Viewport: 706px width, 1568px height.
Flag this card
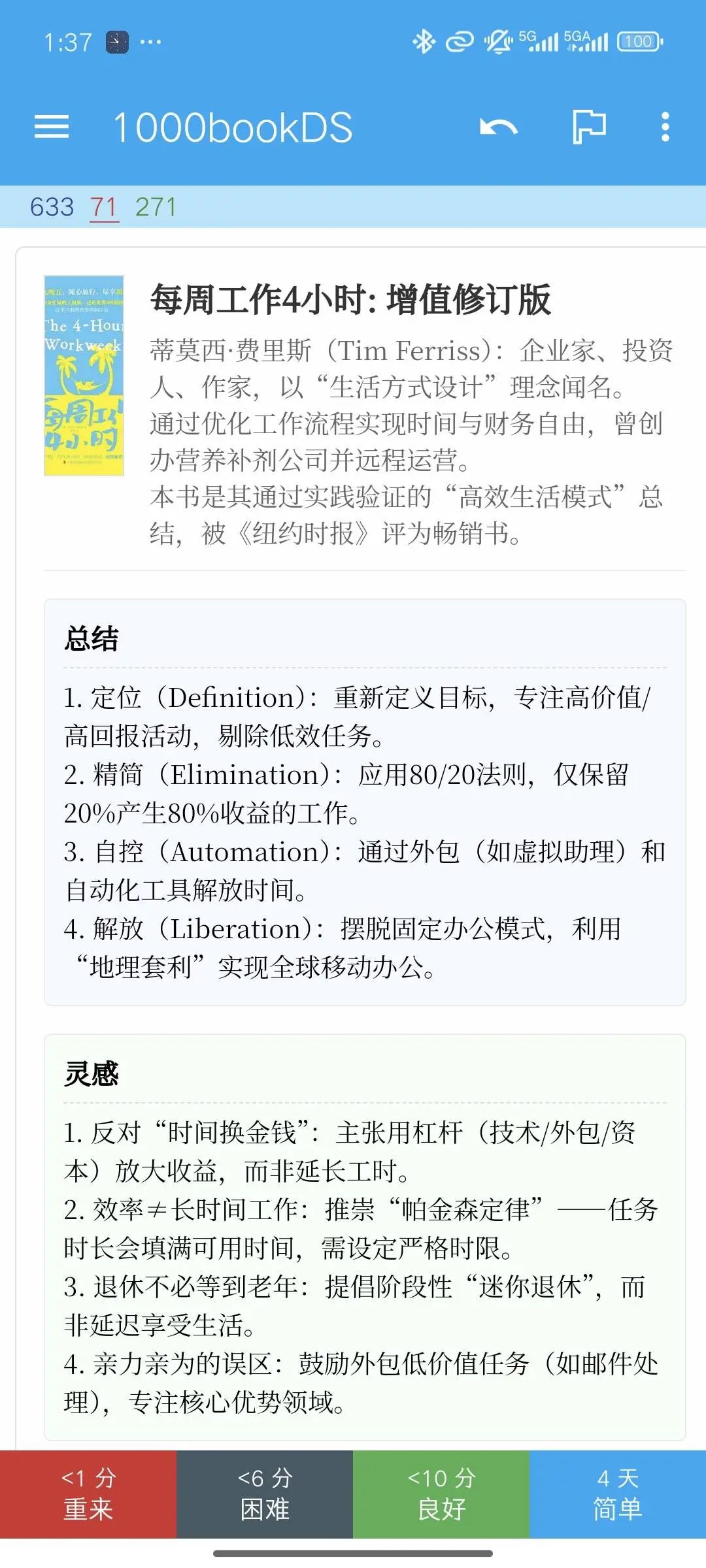pyautogui.click(x=588, y=127)
